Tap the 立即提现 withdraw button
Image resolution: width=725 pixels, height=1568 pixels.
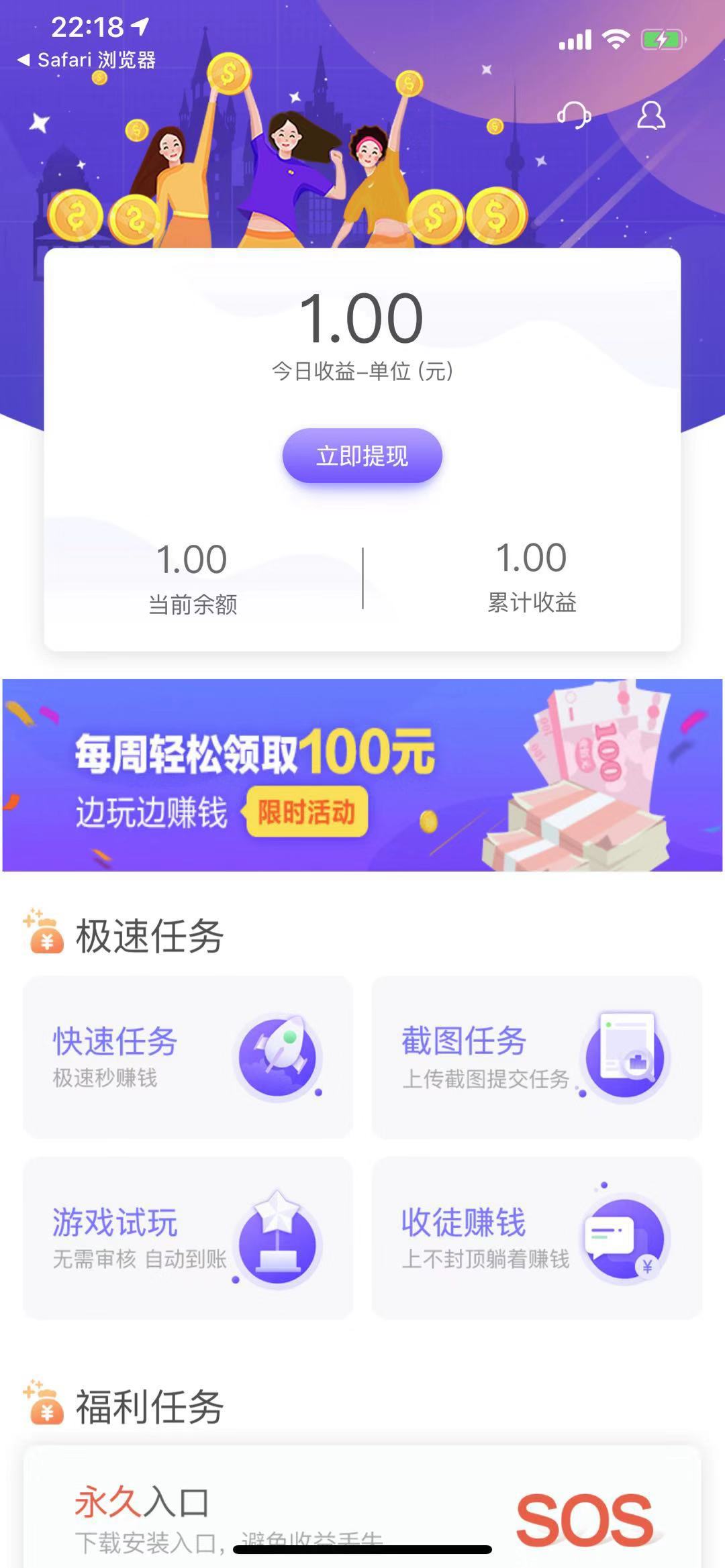pos(362,455)
